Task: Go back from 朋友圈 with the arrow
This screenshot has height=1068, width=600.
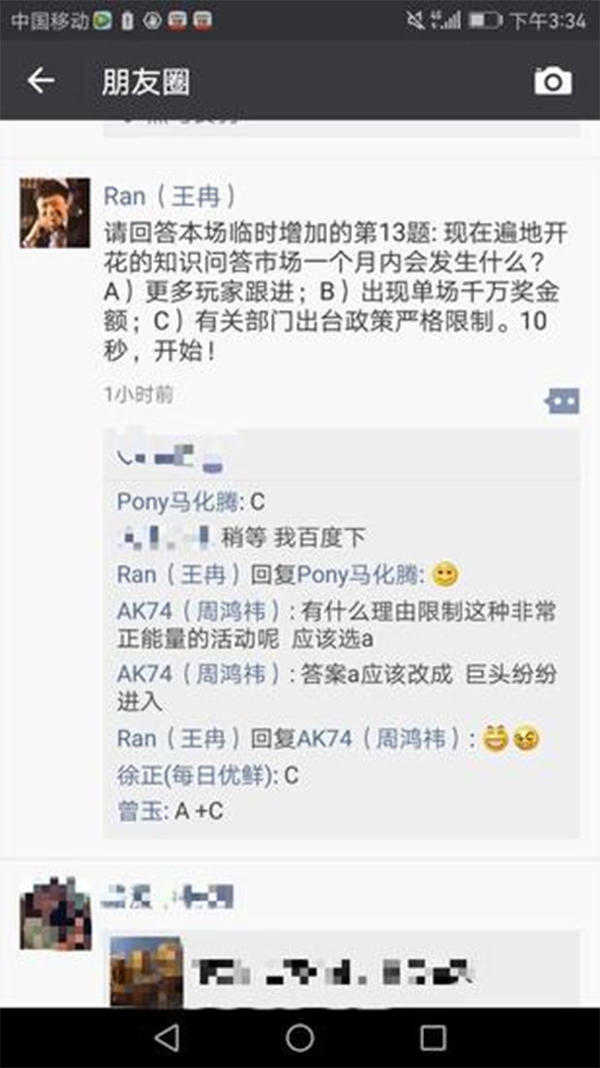Action: coord(41,81)
